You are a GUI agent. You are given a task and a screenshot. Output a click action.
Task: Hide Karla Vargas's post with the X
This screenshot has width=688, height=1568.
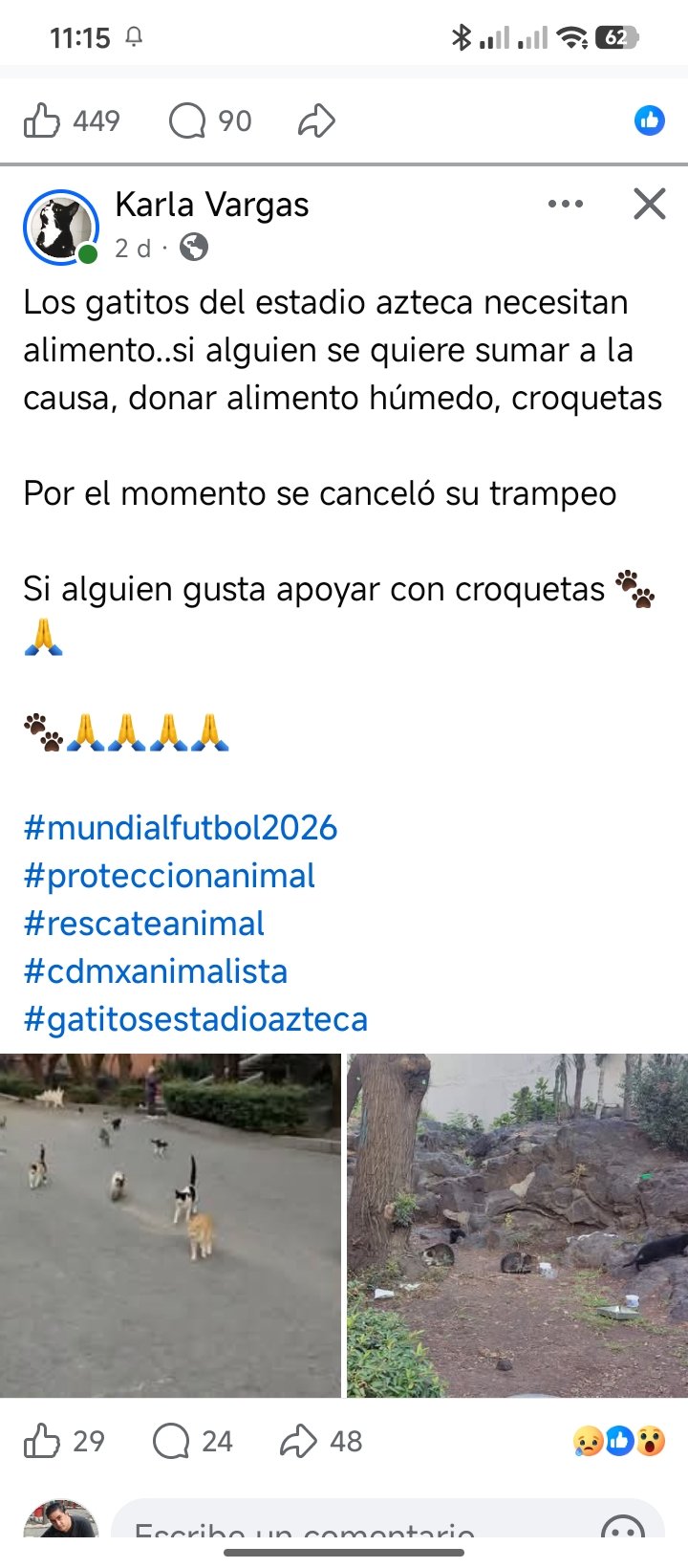[649, 204]
